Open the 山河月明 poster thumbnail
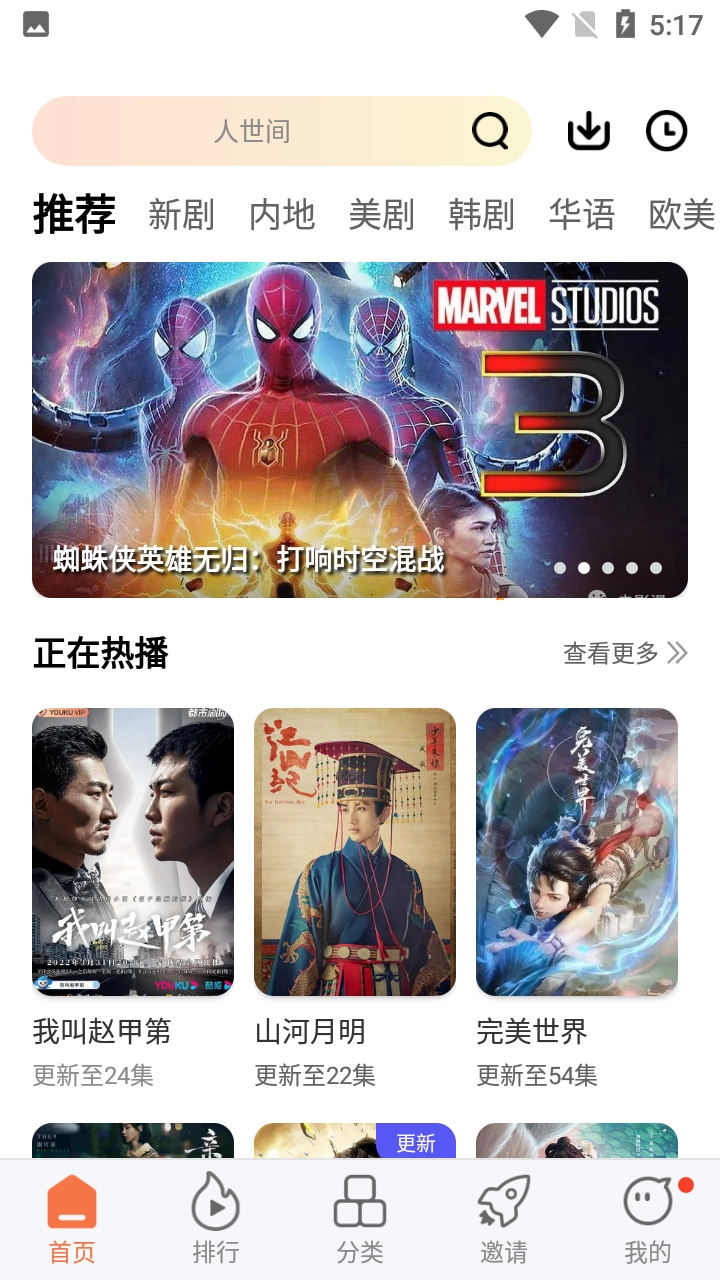The width and height of the screenshot is (720, 1280). 355,850
